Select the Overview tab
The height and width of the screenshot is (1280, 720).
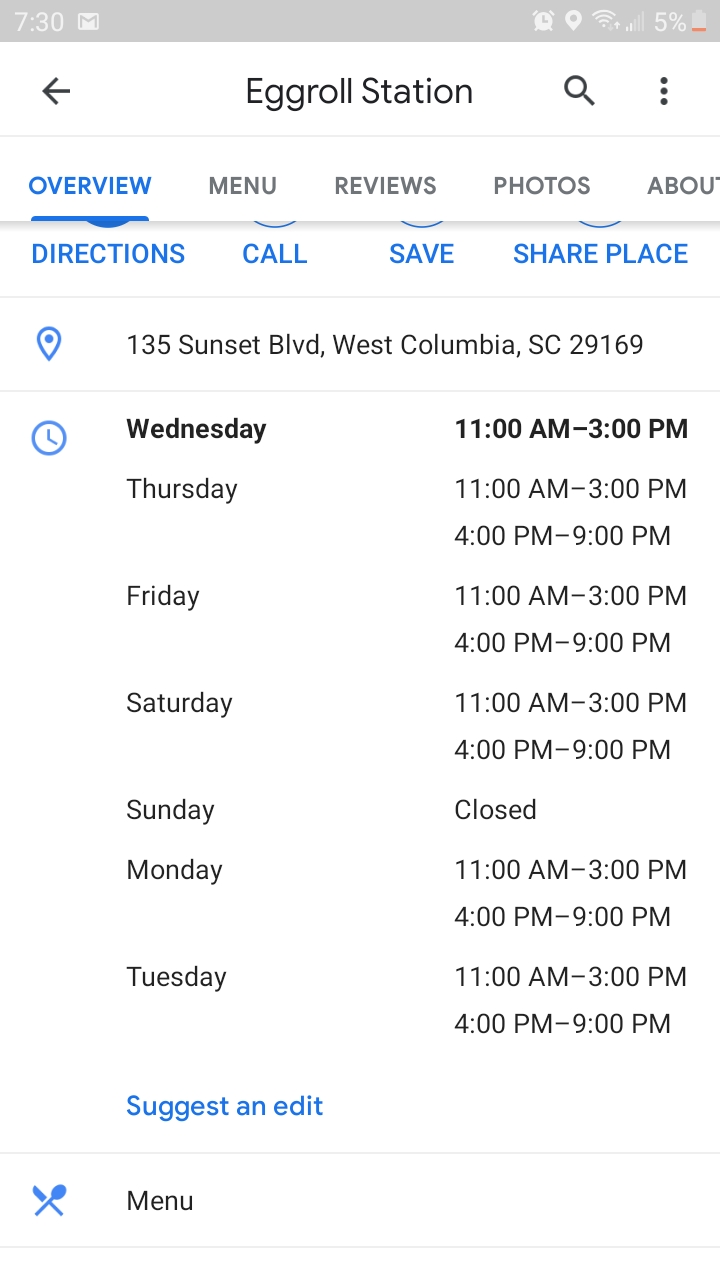click(90, 186)
